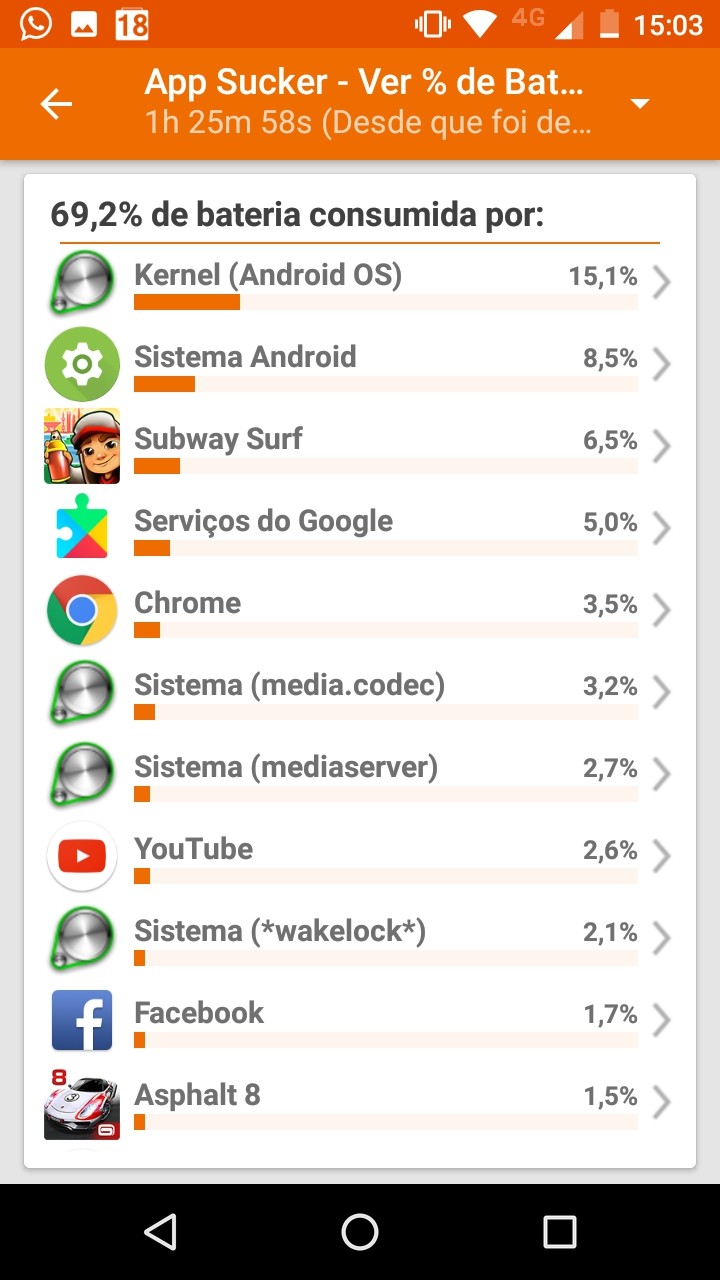This screenshot has height=1280, width=720.
Task: Tap the back arrow in the app bar
Action: [x=56, y=104]
